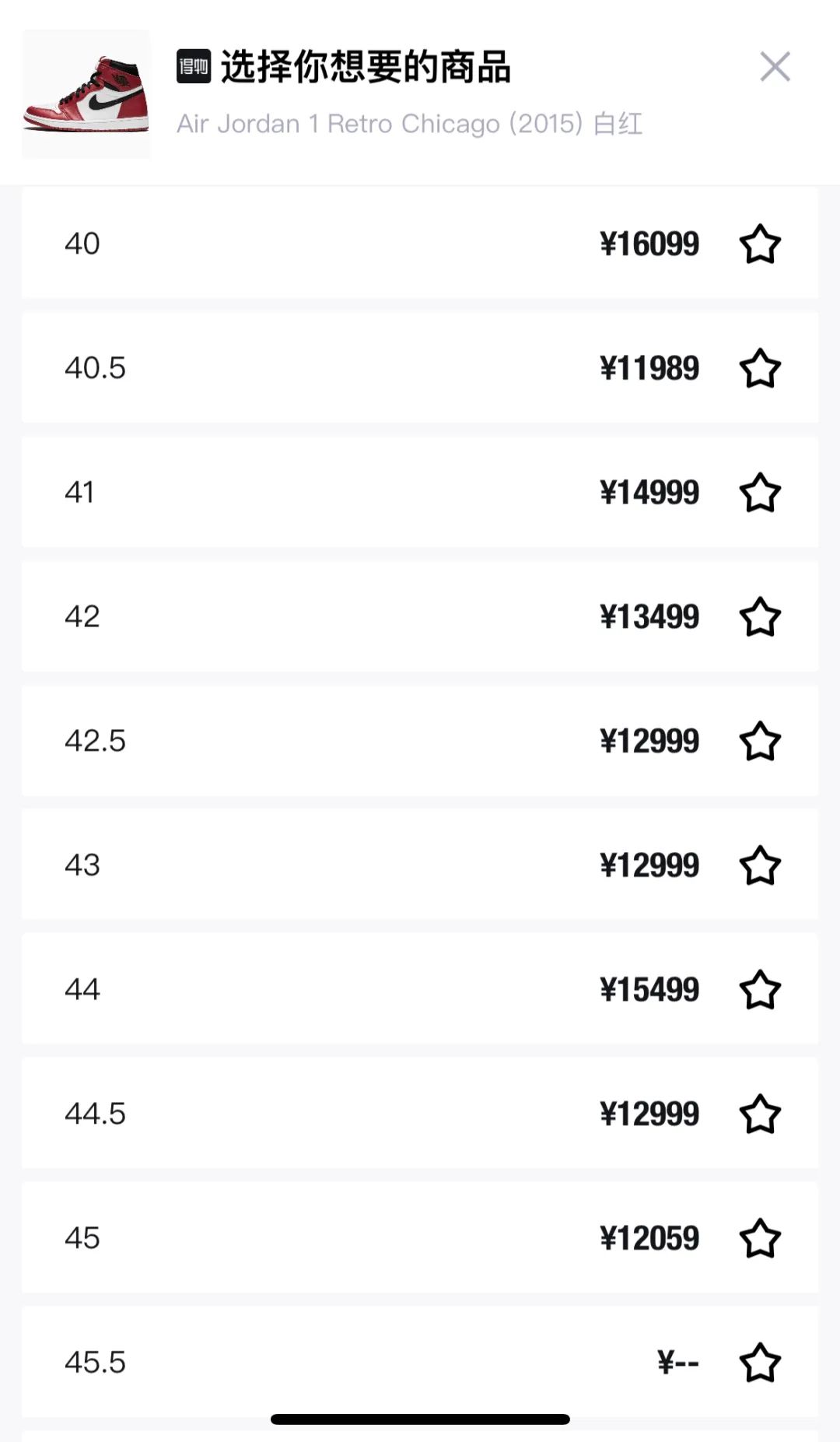Pick size 41 at ¥14999
Image resolution: width=840 pixels, height=1442 pixels.
coord(420,492)
